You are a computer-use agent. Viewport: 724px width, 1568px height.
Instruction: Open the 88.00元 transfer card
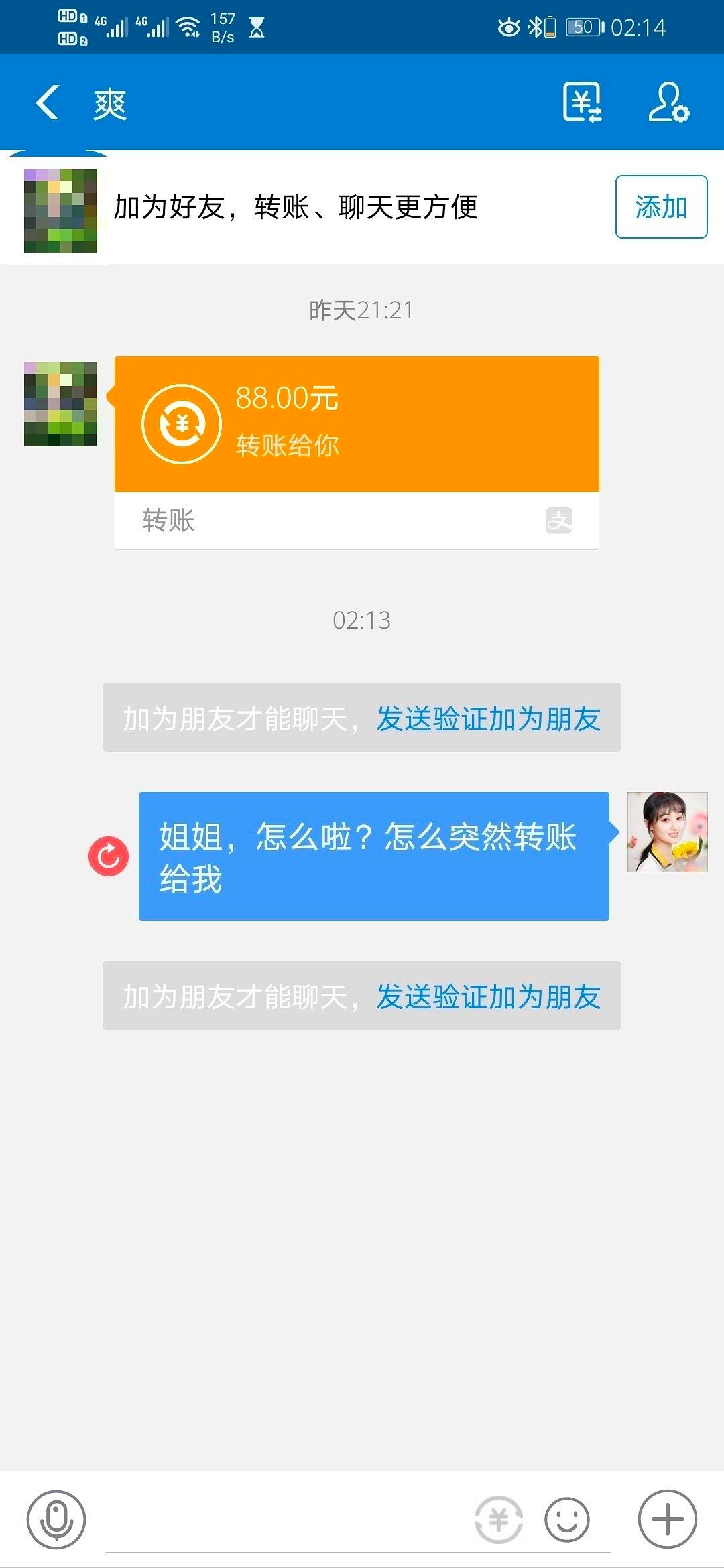tap(357, 425)
